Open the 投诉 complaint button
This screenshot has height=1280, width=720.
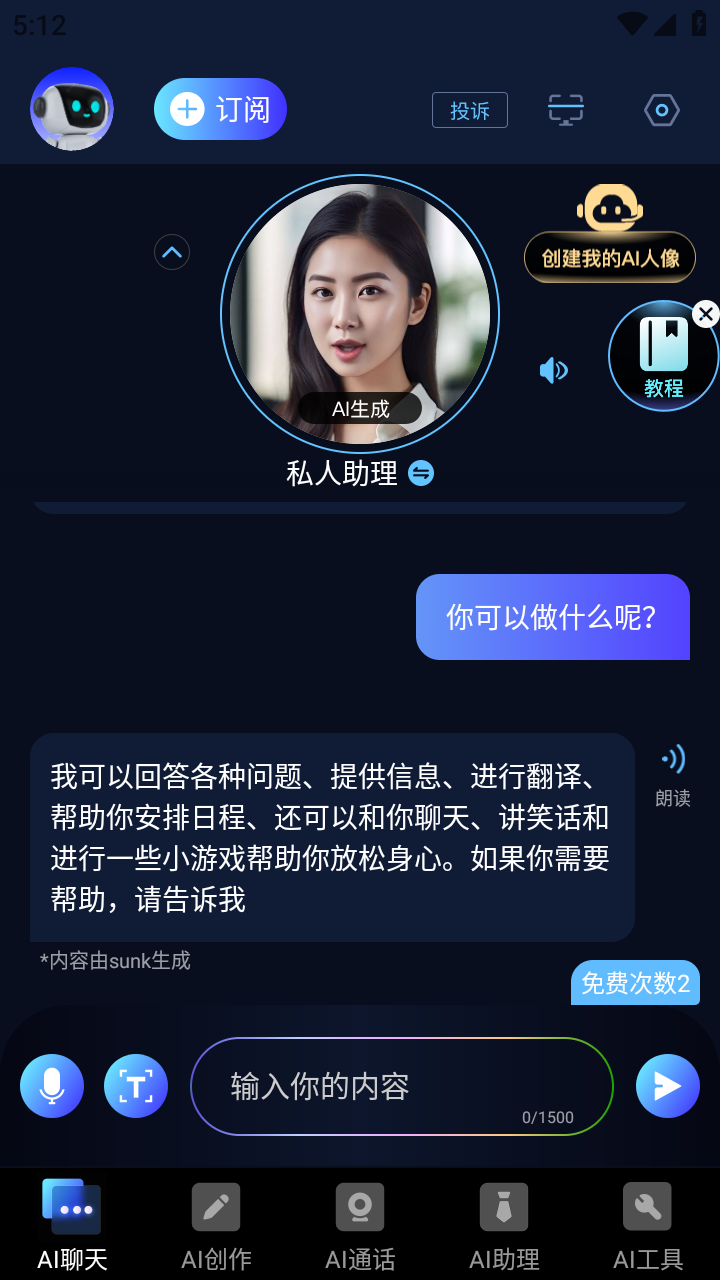(x=470, y=110)
